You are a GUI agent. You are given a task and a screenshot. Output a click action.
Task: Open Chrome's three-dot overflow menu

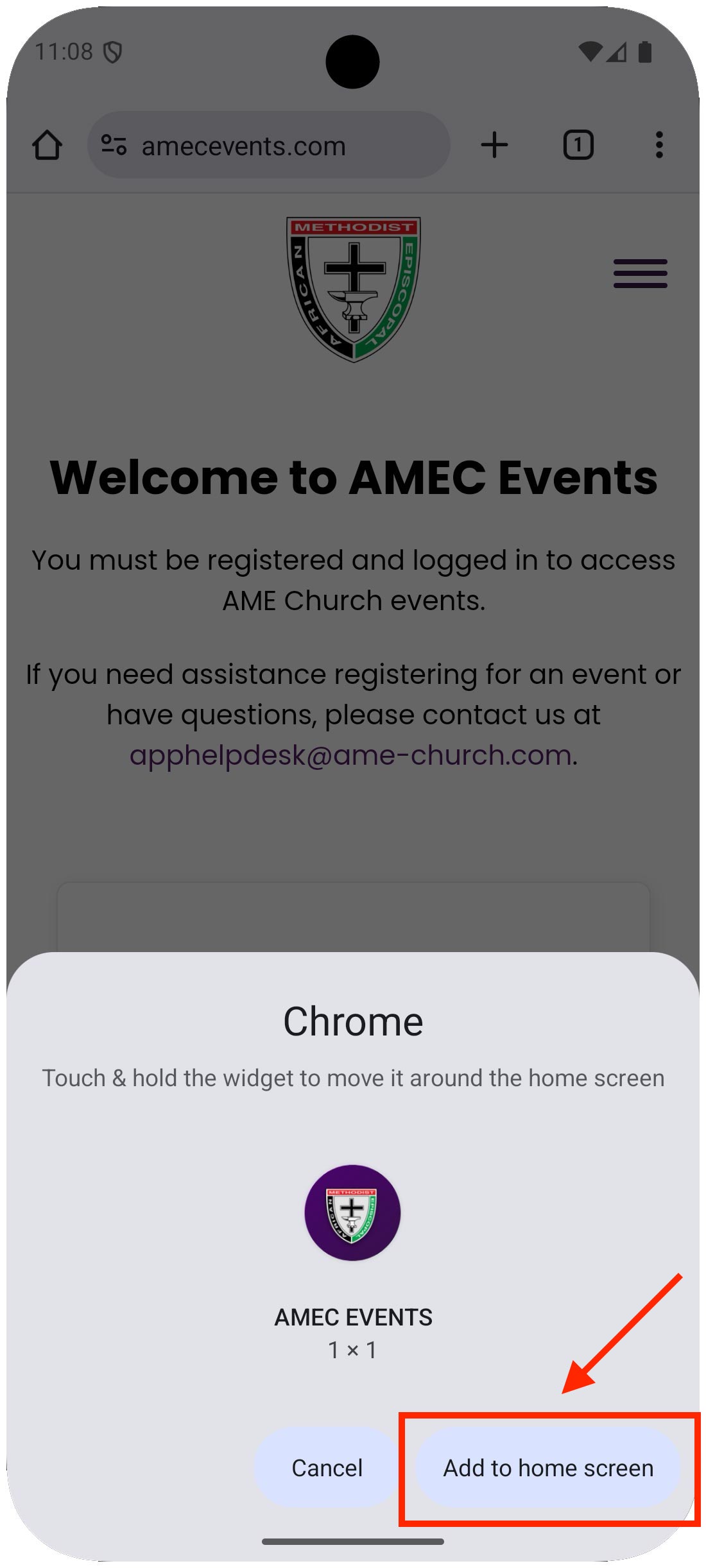click(x=659, y=145)
